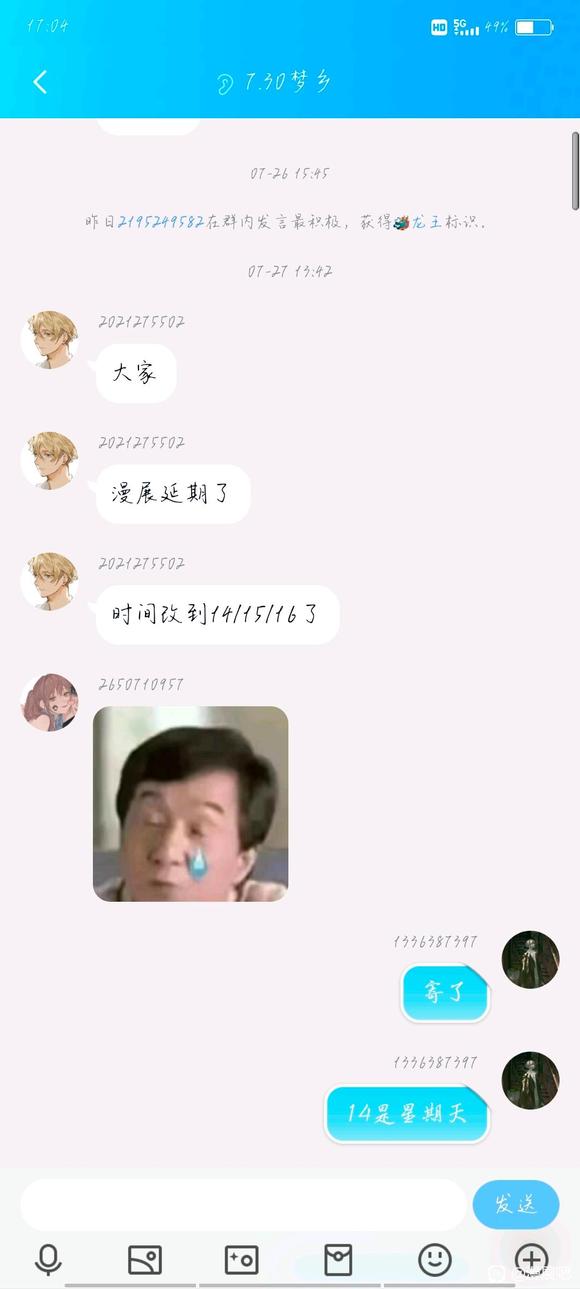Expand more options with plus icon
Viewport: 580px width, 1289px height.
tap(531, 1259)
